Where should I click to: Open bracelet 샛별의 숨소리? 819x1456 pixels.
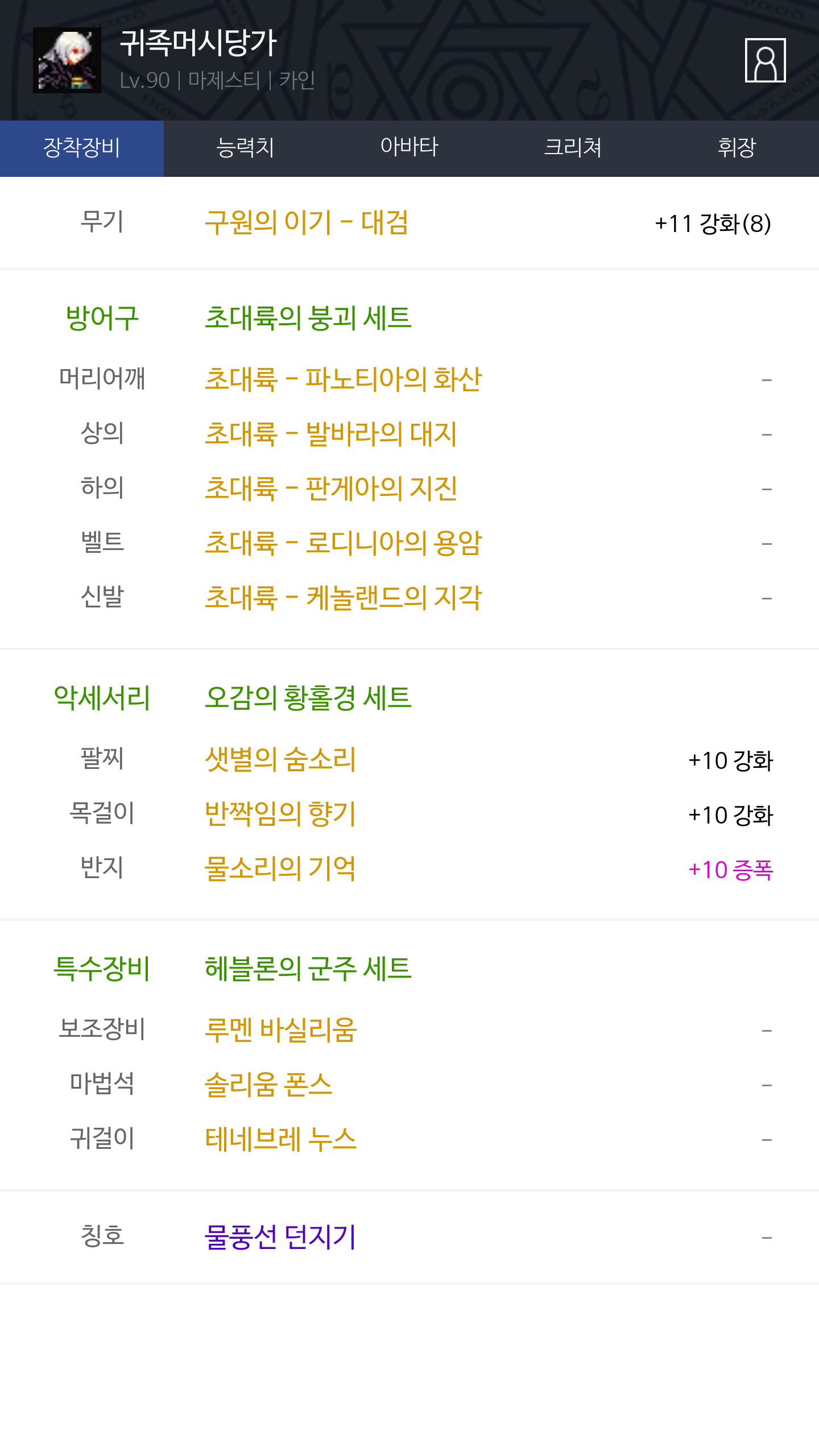280,759
